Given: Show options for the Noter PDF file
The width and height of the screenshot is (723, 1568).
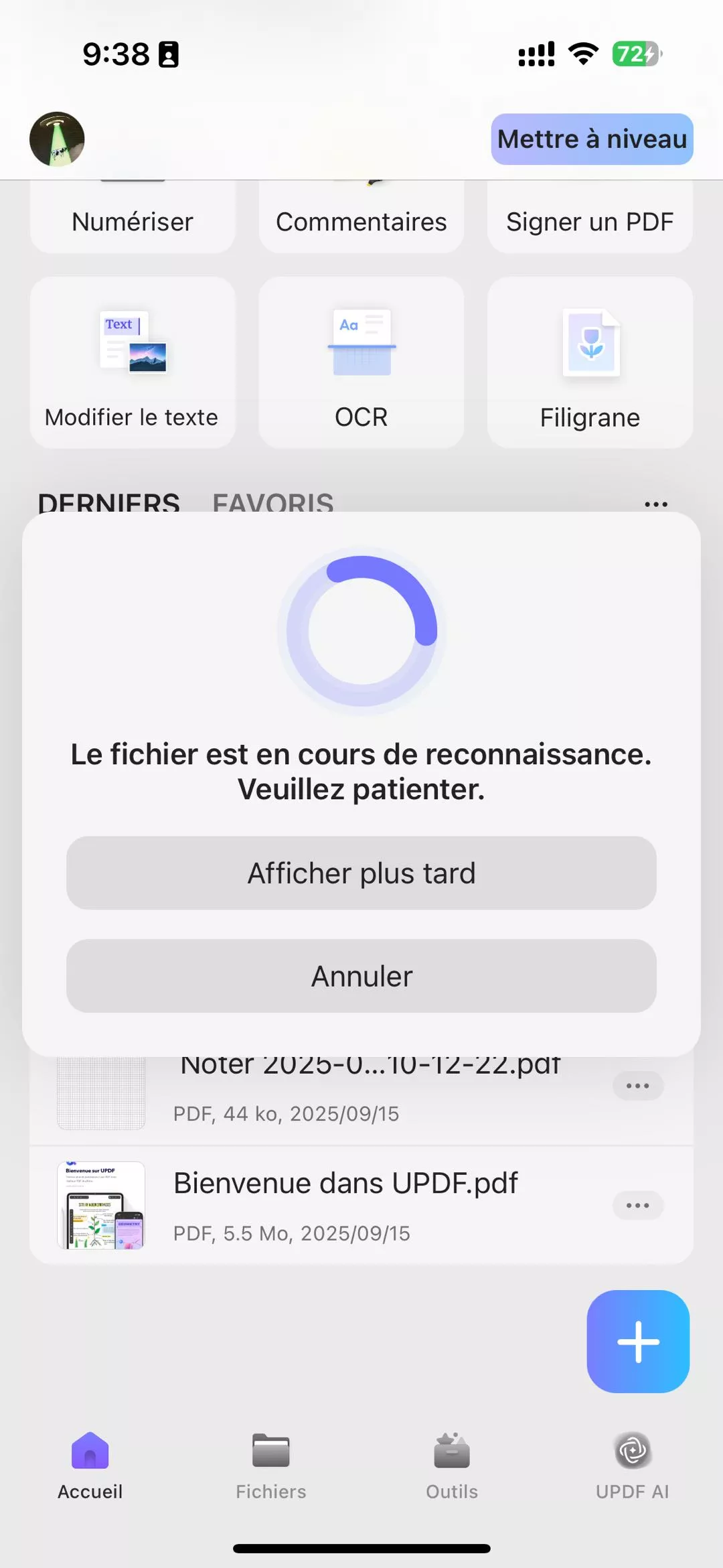Looking at the screenshot, I should point(637,1085).
